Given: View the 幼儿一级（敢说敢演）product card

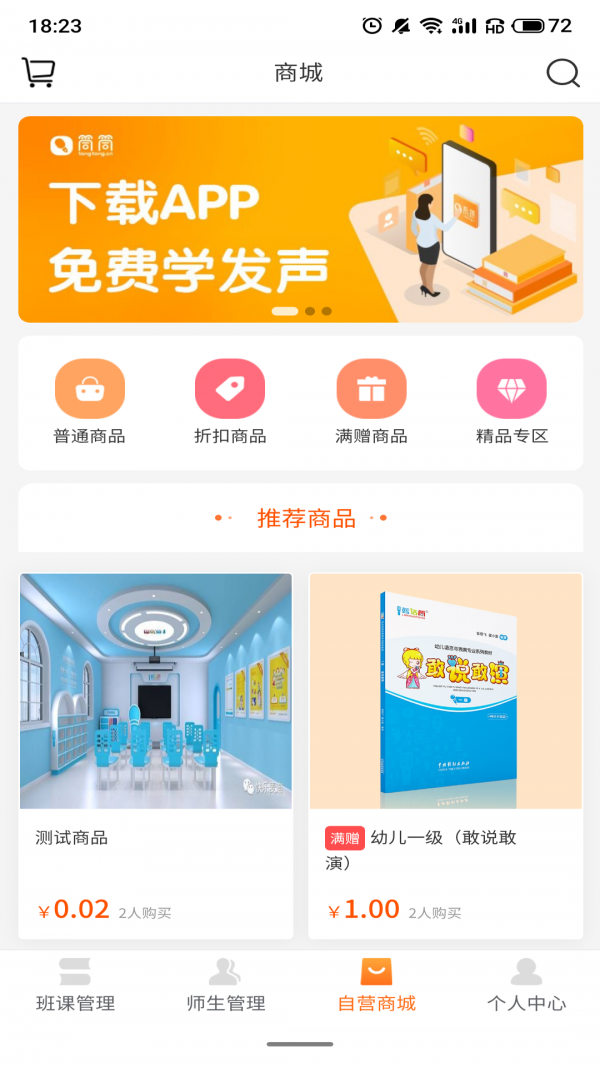Looking at the screenshot, I should [445, 755].
